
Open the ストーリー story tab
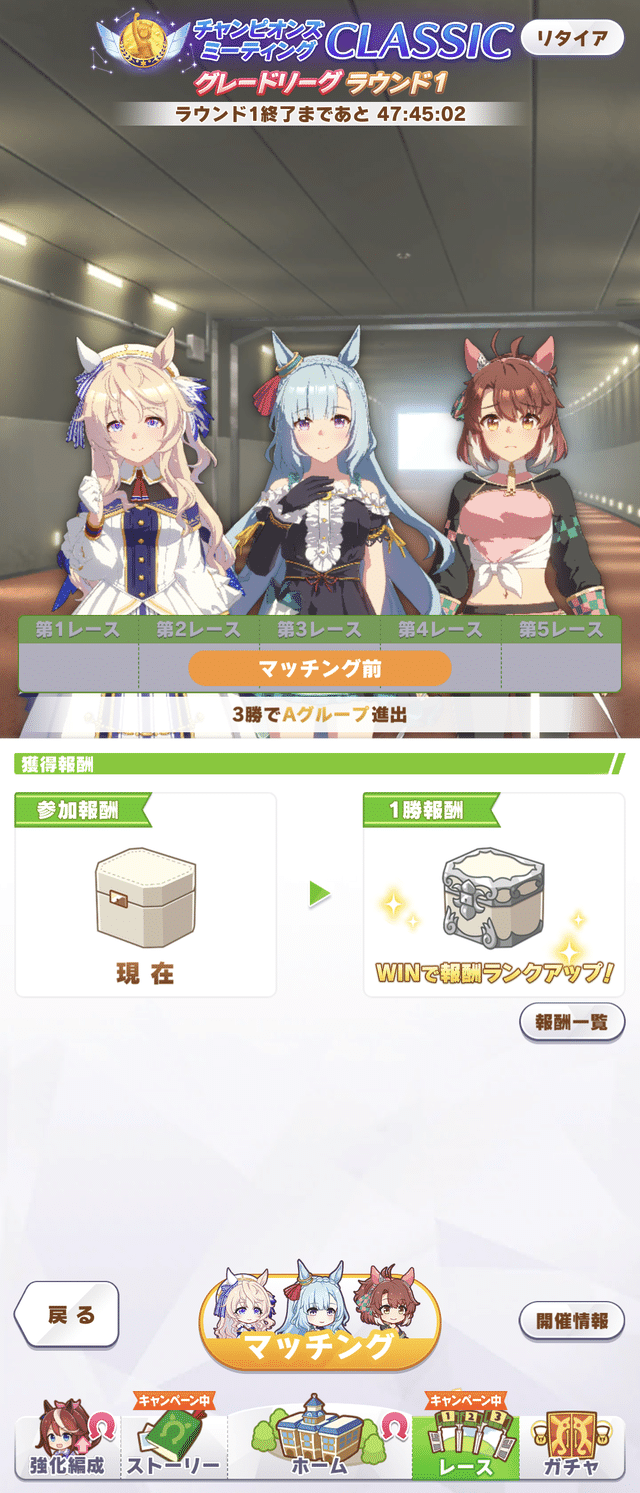coord(174,1446)
